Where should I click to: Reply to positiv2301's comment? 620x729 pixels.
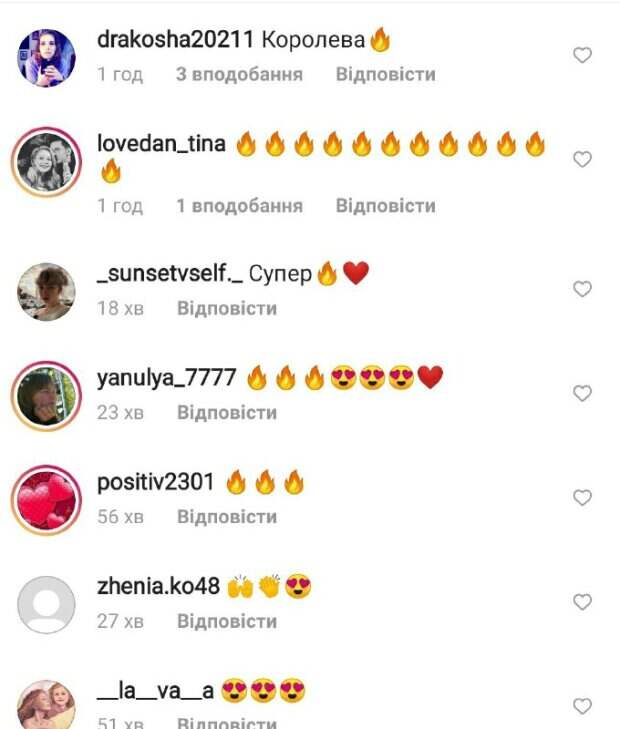coord(227,517)
